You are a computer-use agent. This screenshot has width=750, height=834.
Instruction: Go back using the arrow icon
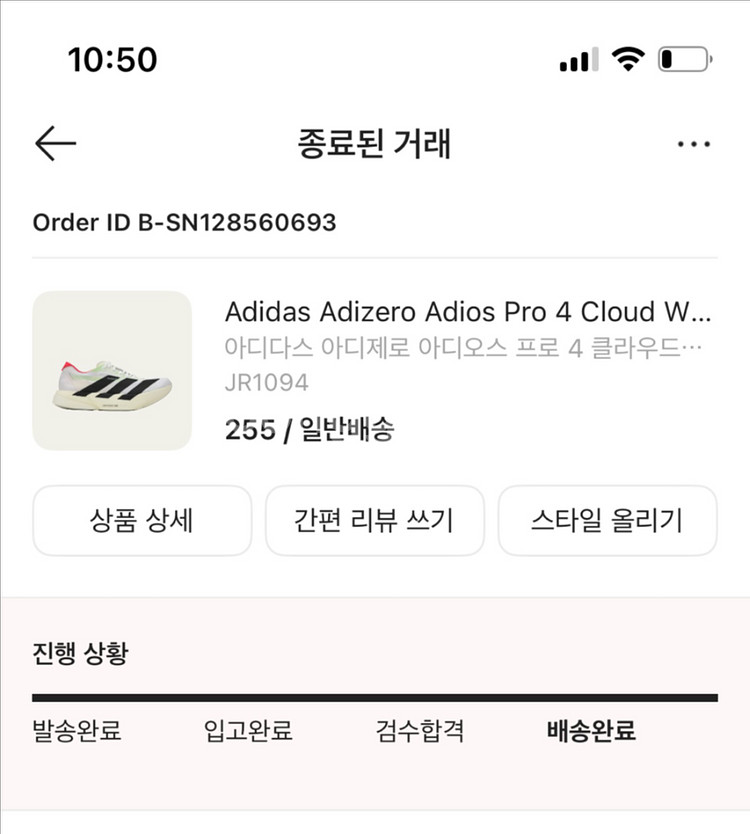56,144
